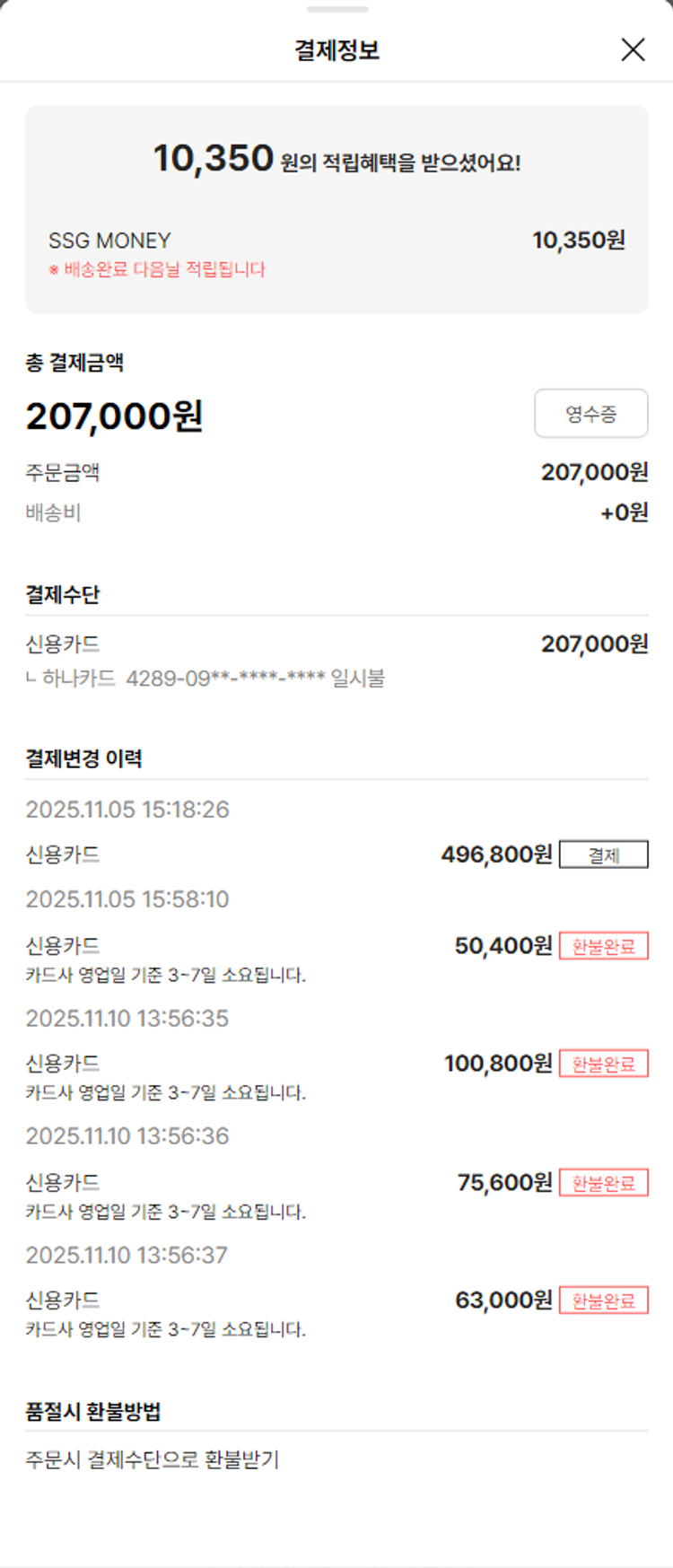The width and height of the screenshot is (673, 1568).
Task: Close the 결제정보 payment info sheet
Action: pyautogui.click(x=633, y=49)
